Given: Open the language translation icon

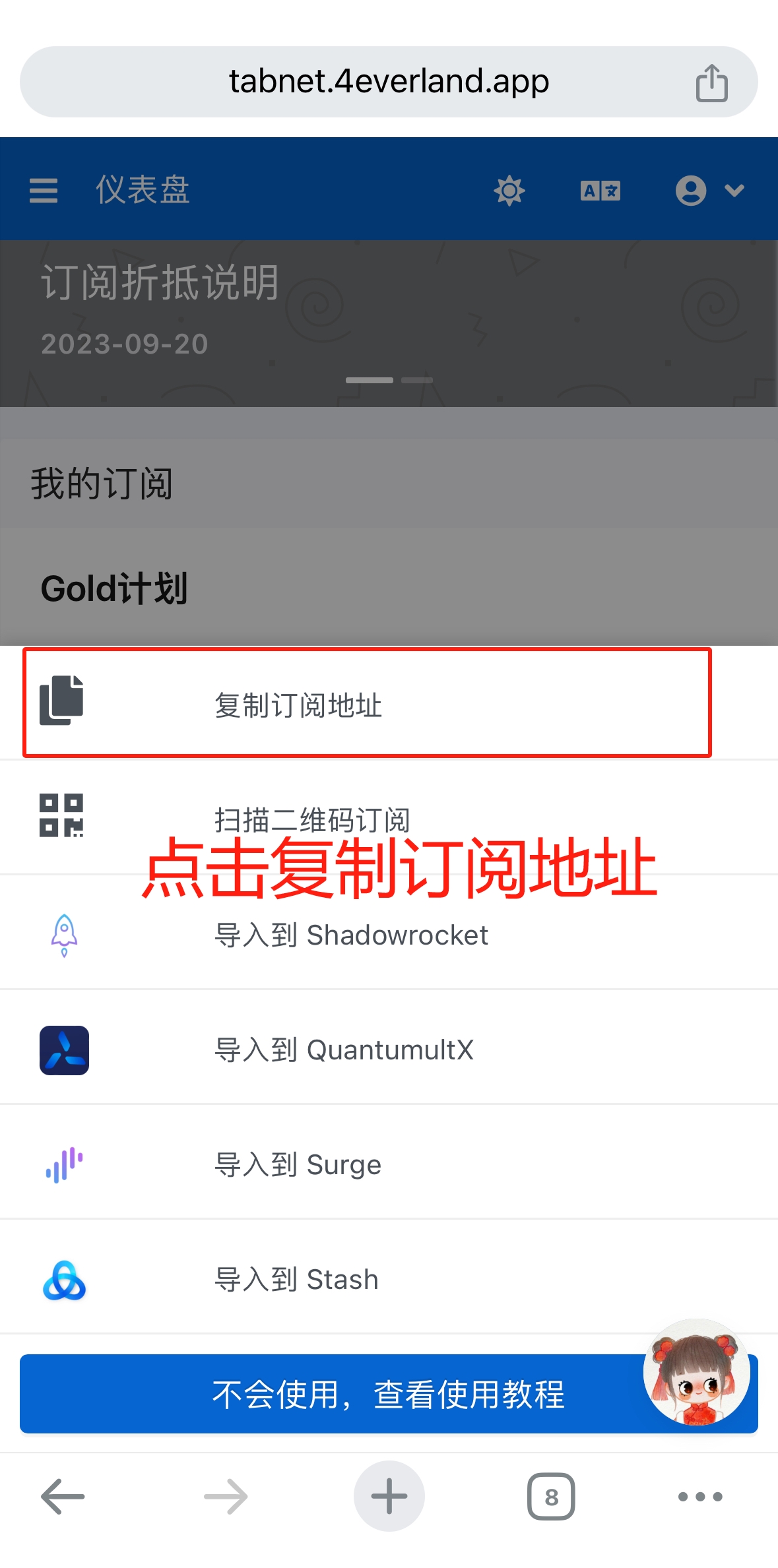Looking at the screenshot, I should pyautogui.click(x=600, y=191).
